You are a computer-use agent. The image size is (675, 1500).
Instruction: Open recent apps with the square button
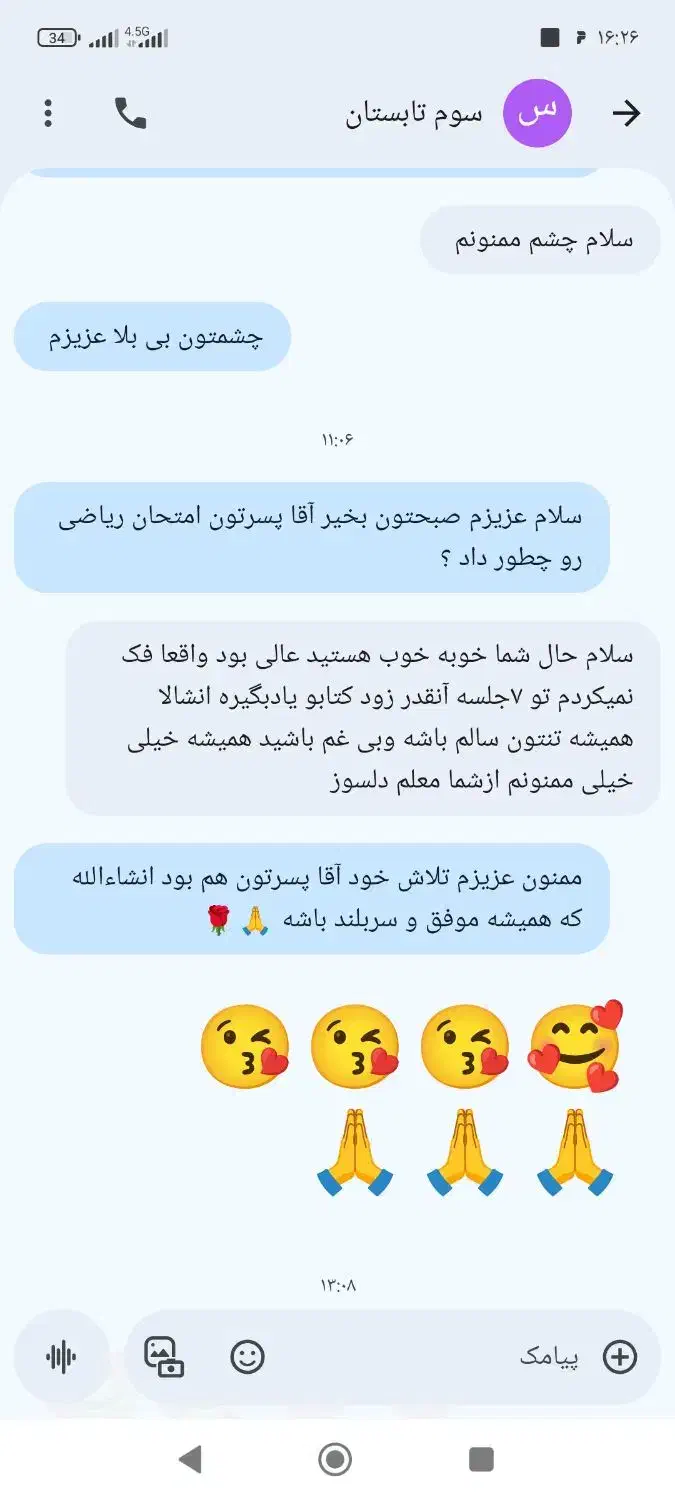[482, 1459]
